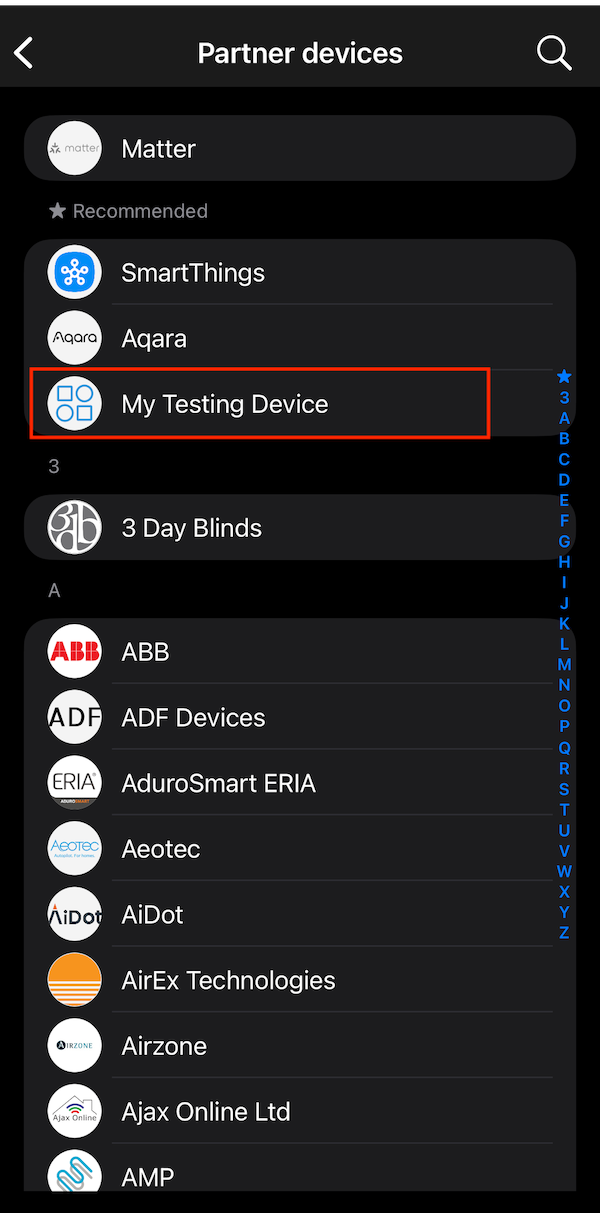
Task: Choose My Testing Device
Action: pyautogui.click(x=300, y=404)
